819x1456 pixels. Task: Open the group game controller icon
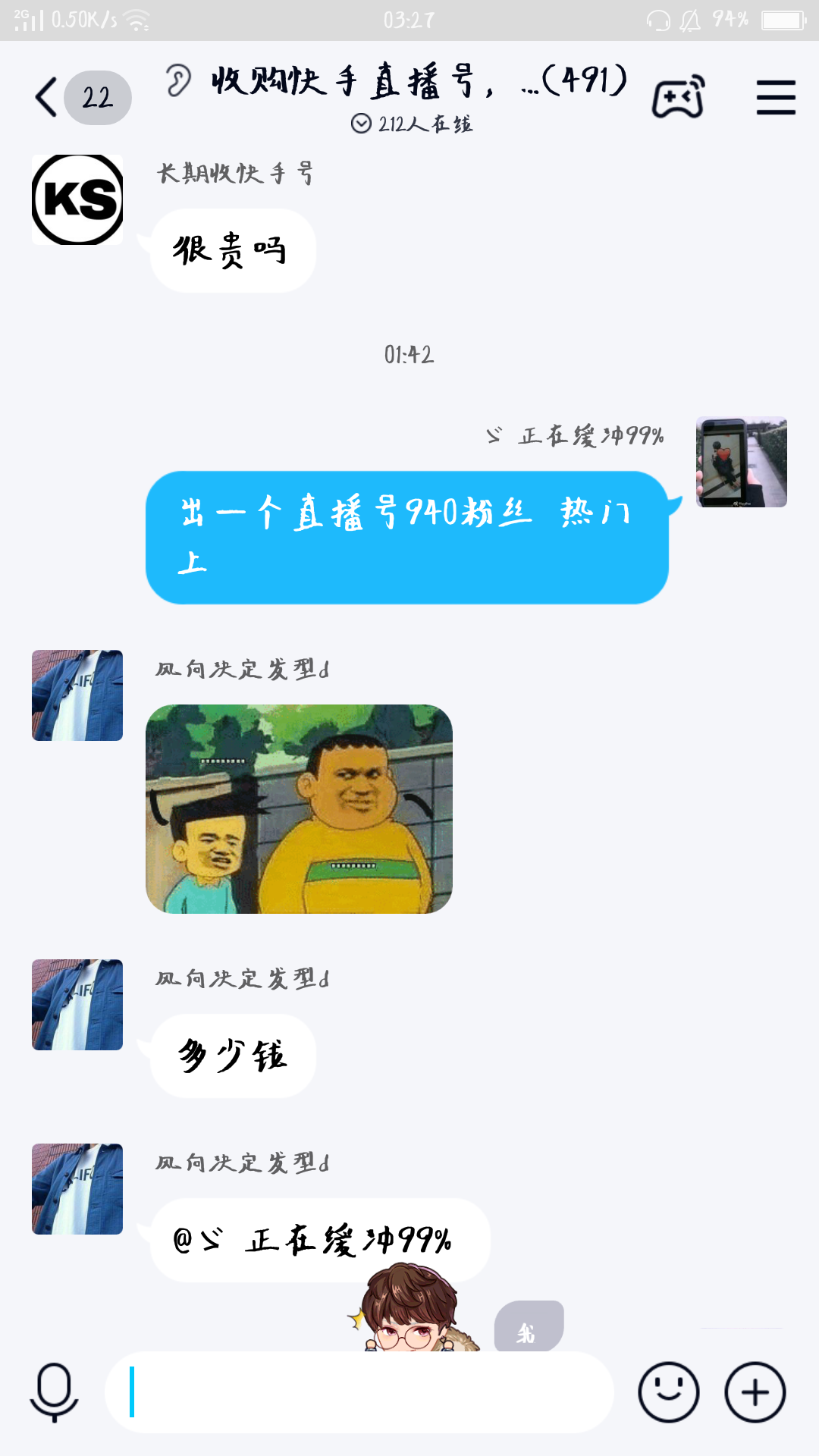pyautogui.click(x=678, y=97)
